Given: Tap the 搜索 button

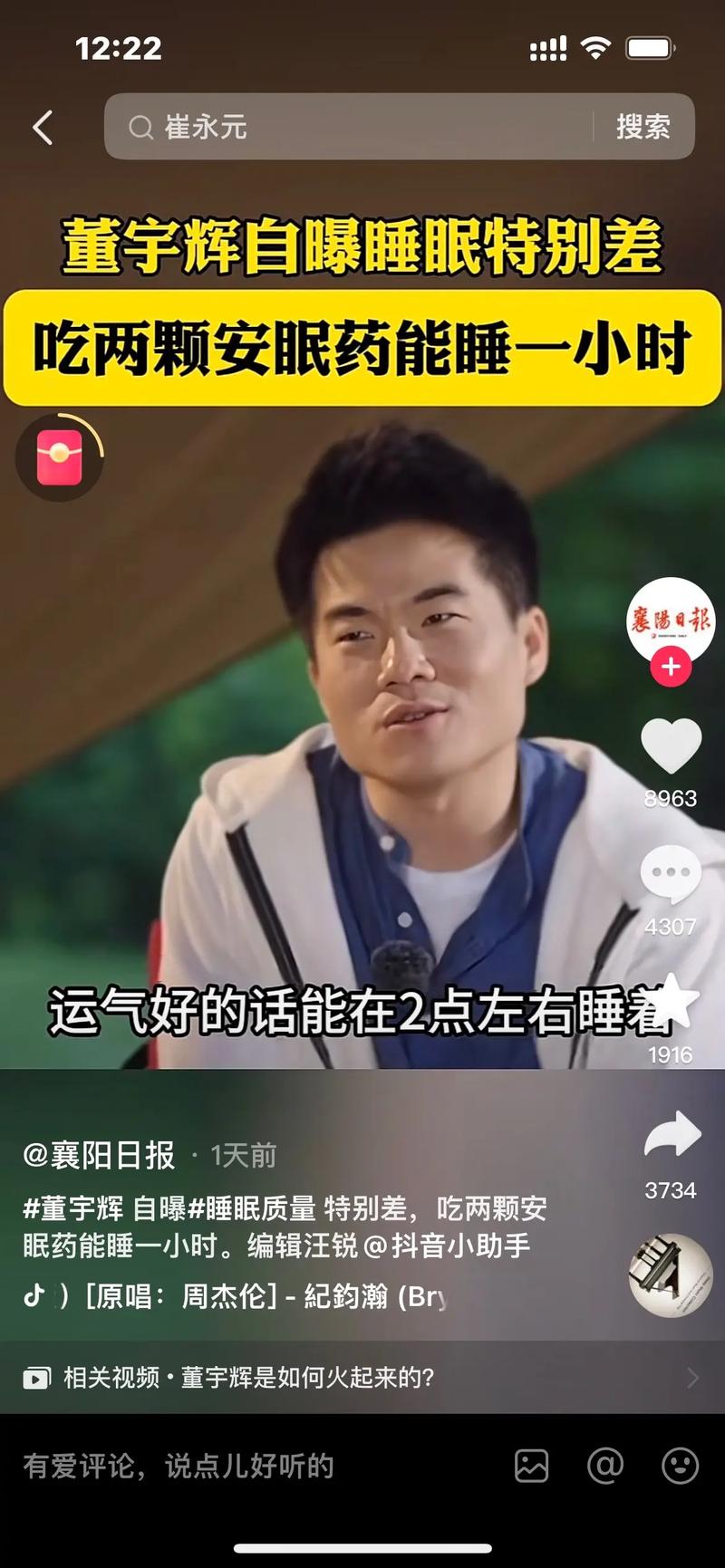Looking at the screenshot, I should [x=643, y=127].
